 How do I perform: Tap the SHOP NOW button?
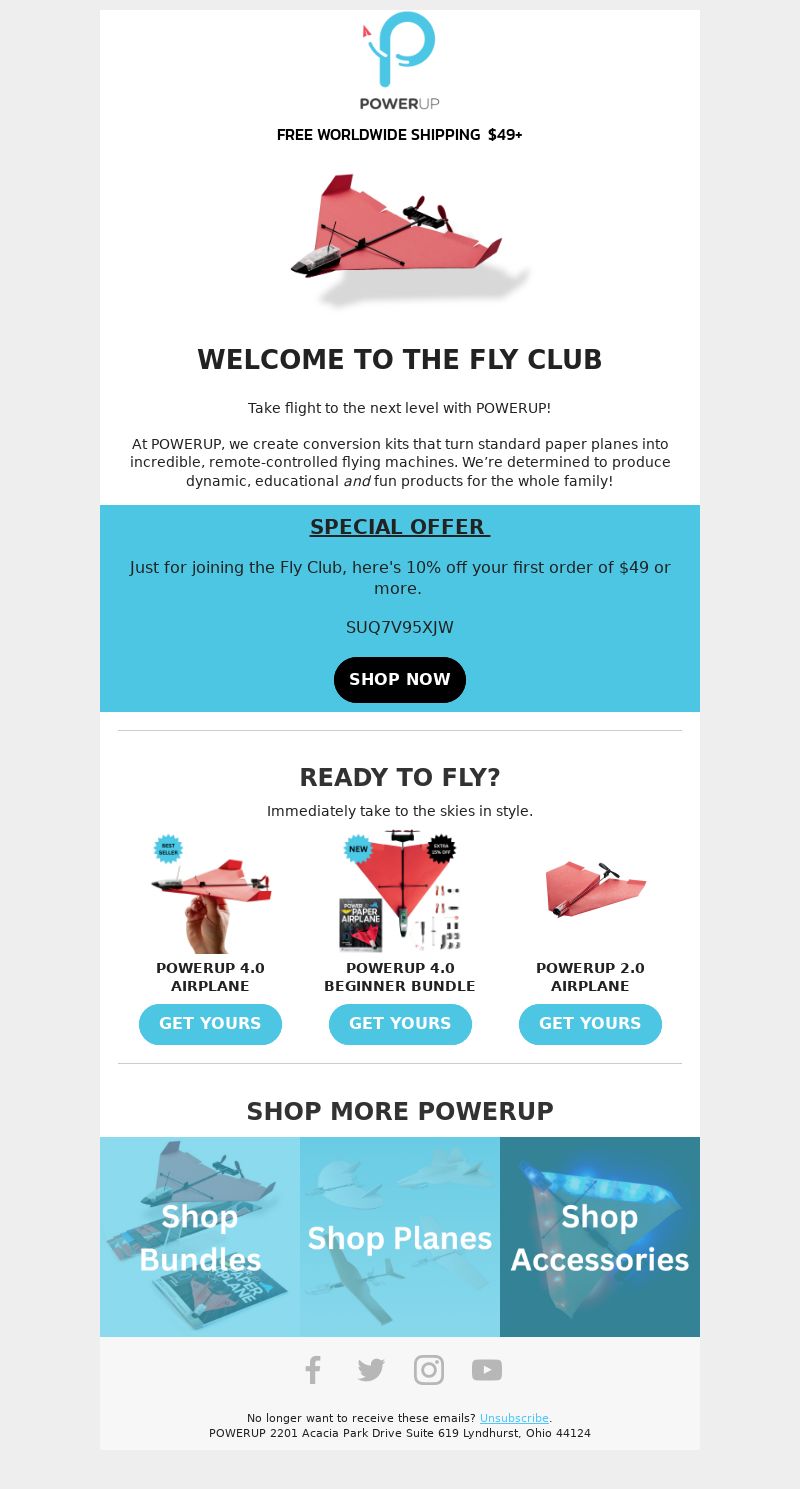tap(399, 680)
